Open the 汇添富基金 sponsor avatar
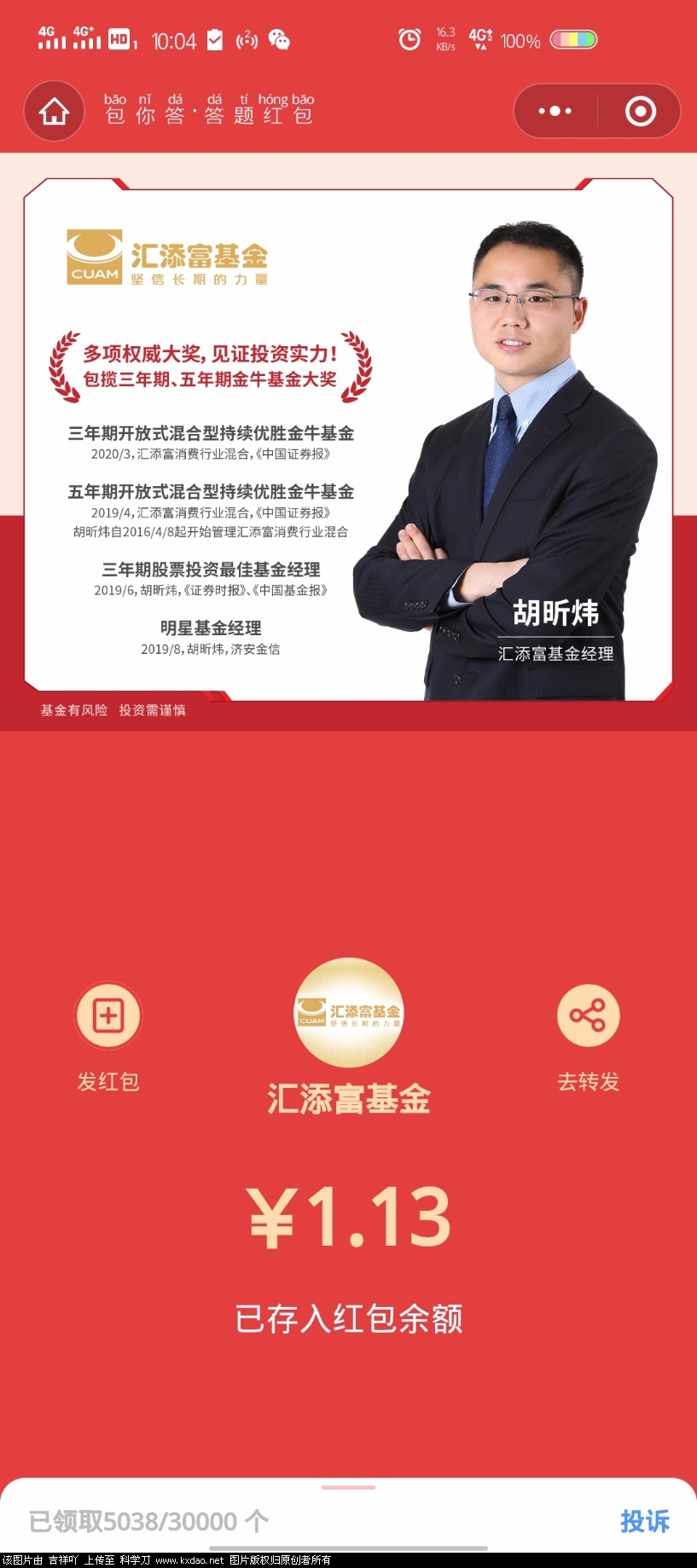The width and height of the screenshot is (697, 1568). click(348, 1012)
